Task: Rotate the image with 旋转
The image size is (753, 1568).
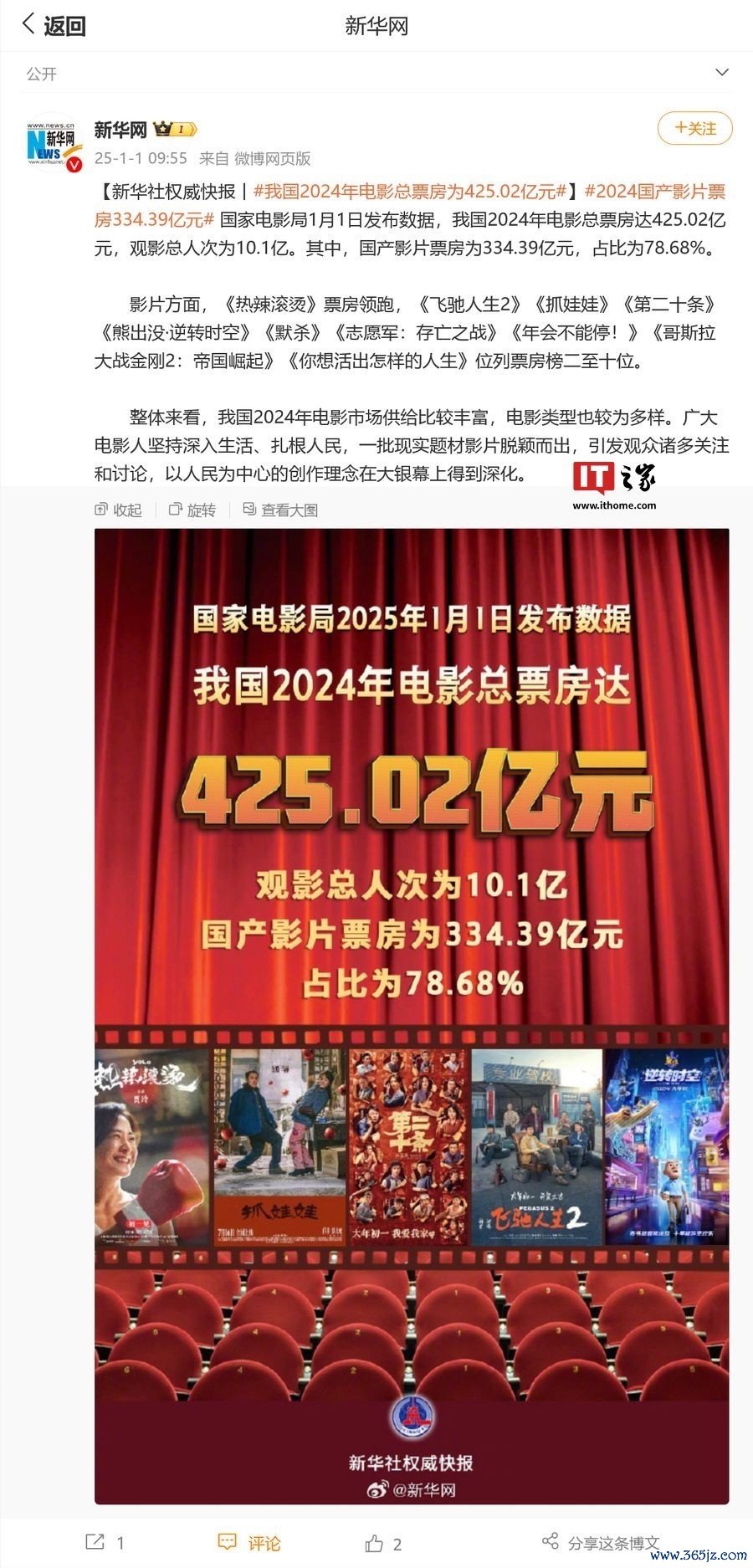Action: pyautogui.click(x=192, y=510)
